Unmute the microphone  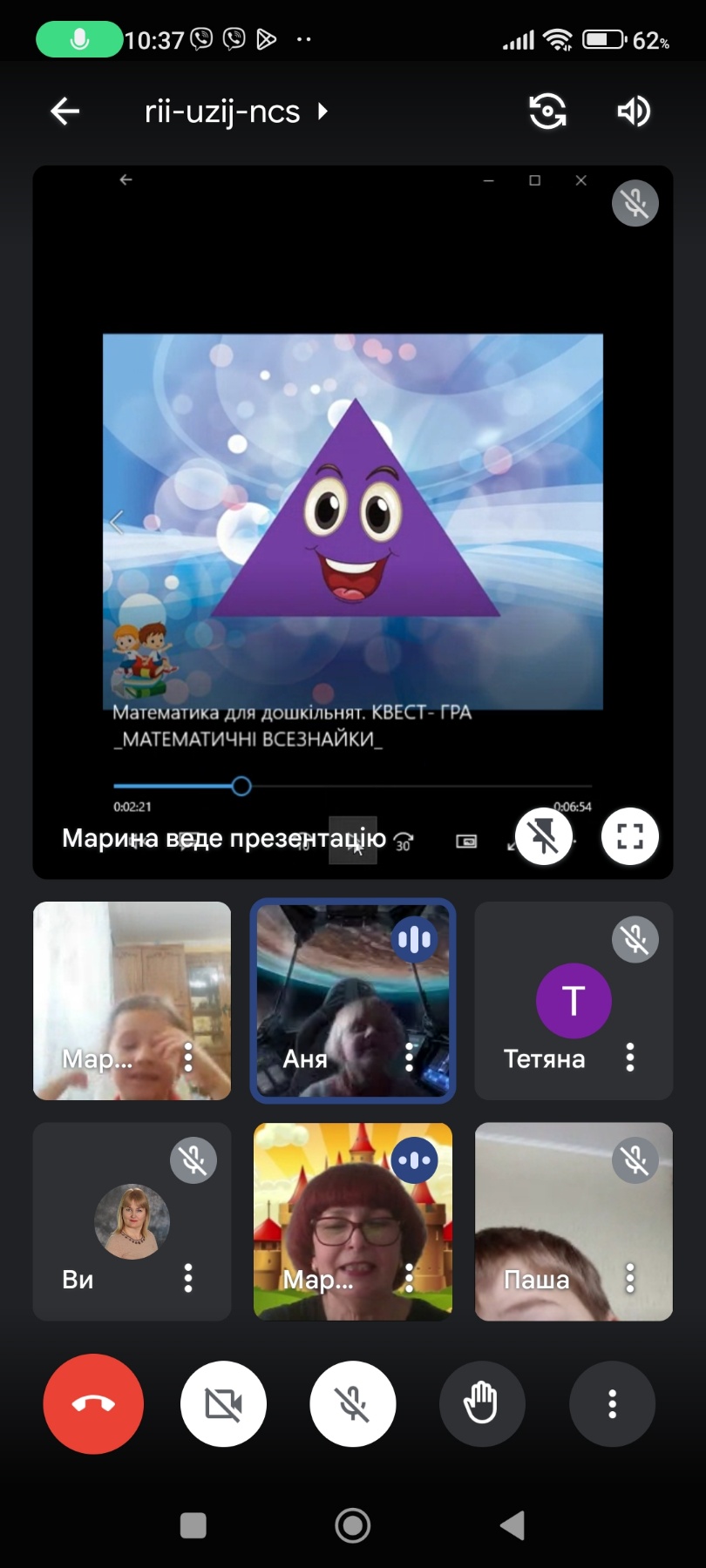[x=352, y=1403]
